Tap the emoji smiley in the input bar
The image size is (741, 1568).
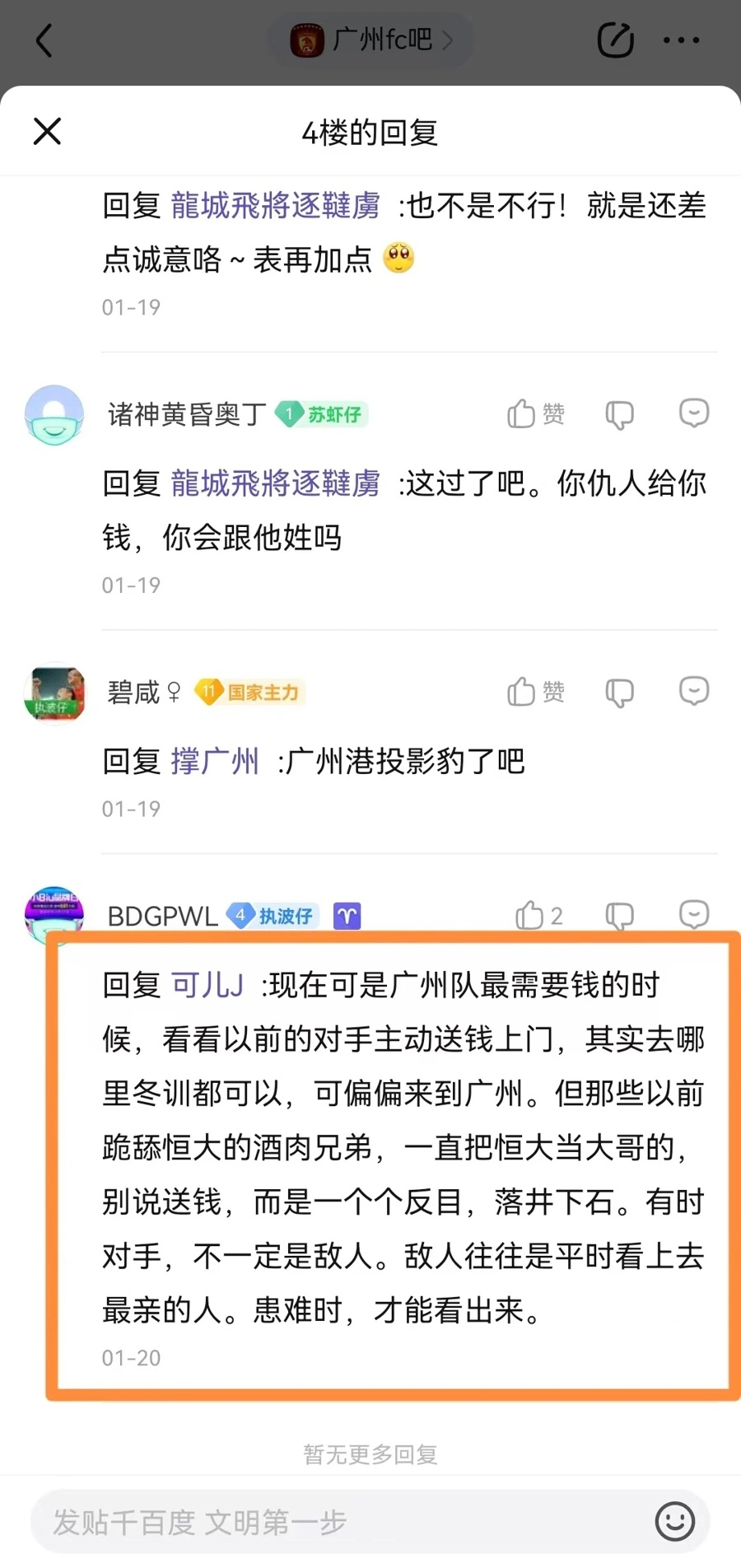point(674,1522)
